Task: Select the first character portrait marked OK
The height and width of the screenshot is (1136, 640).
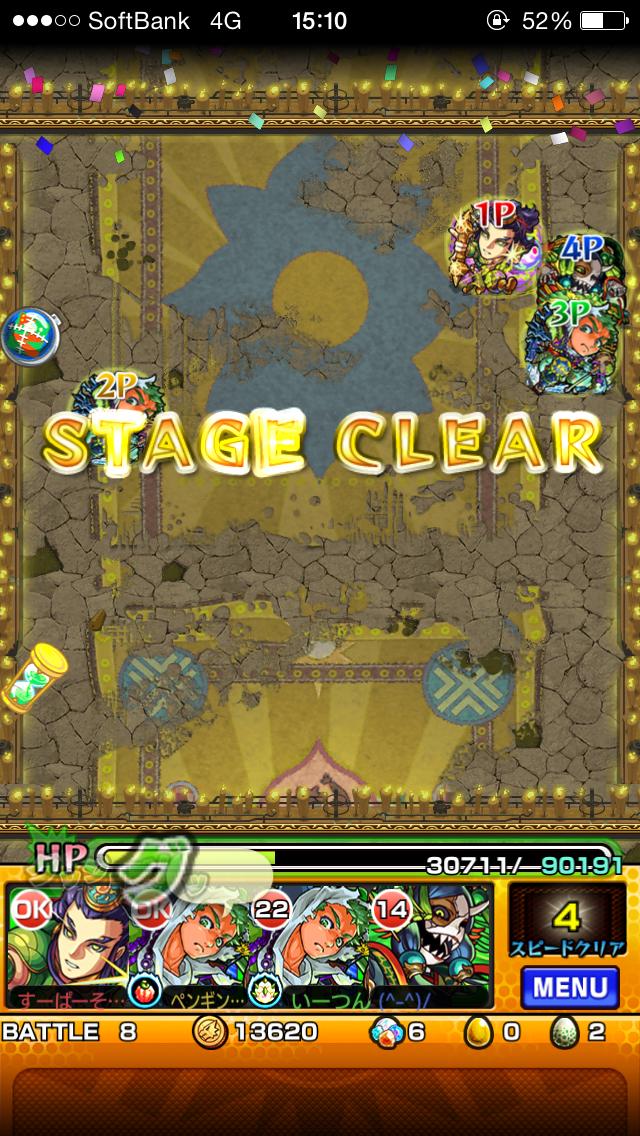Action: pyautogui.click(x=67, y=945)
